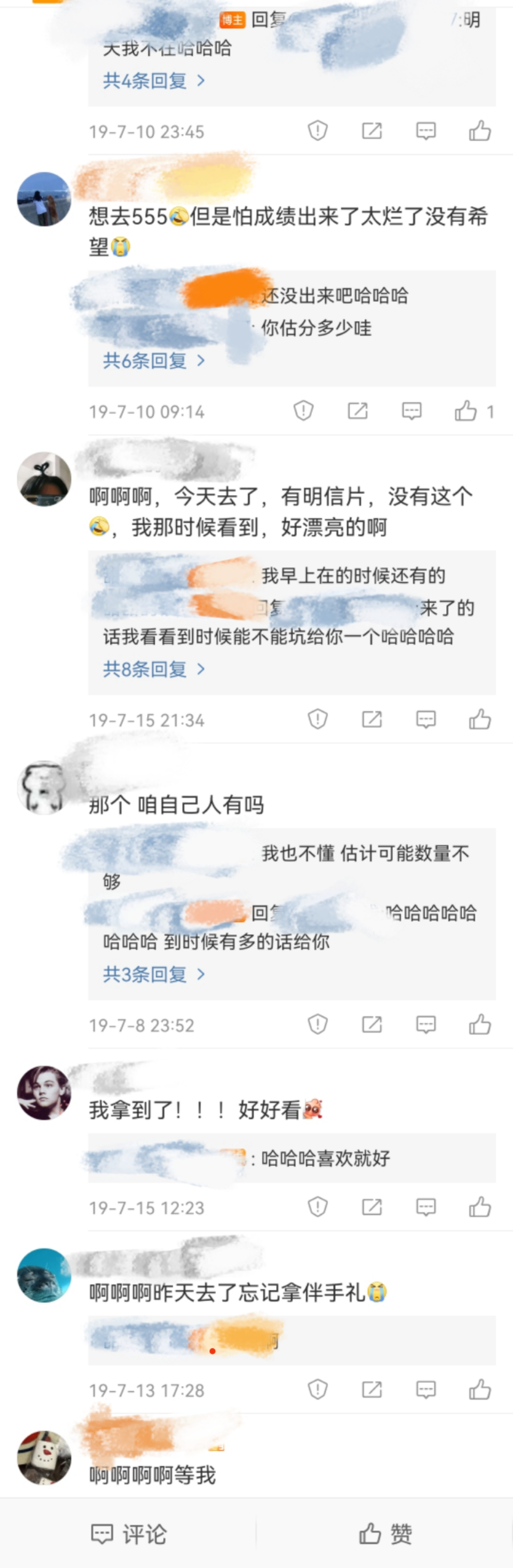The height and width of the screenshot is (1568, 513).
Task: Reply to the comment dated 19-7-15 12:23
Action: pyautogui.click(x=426, y=1207)
